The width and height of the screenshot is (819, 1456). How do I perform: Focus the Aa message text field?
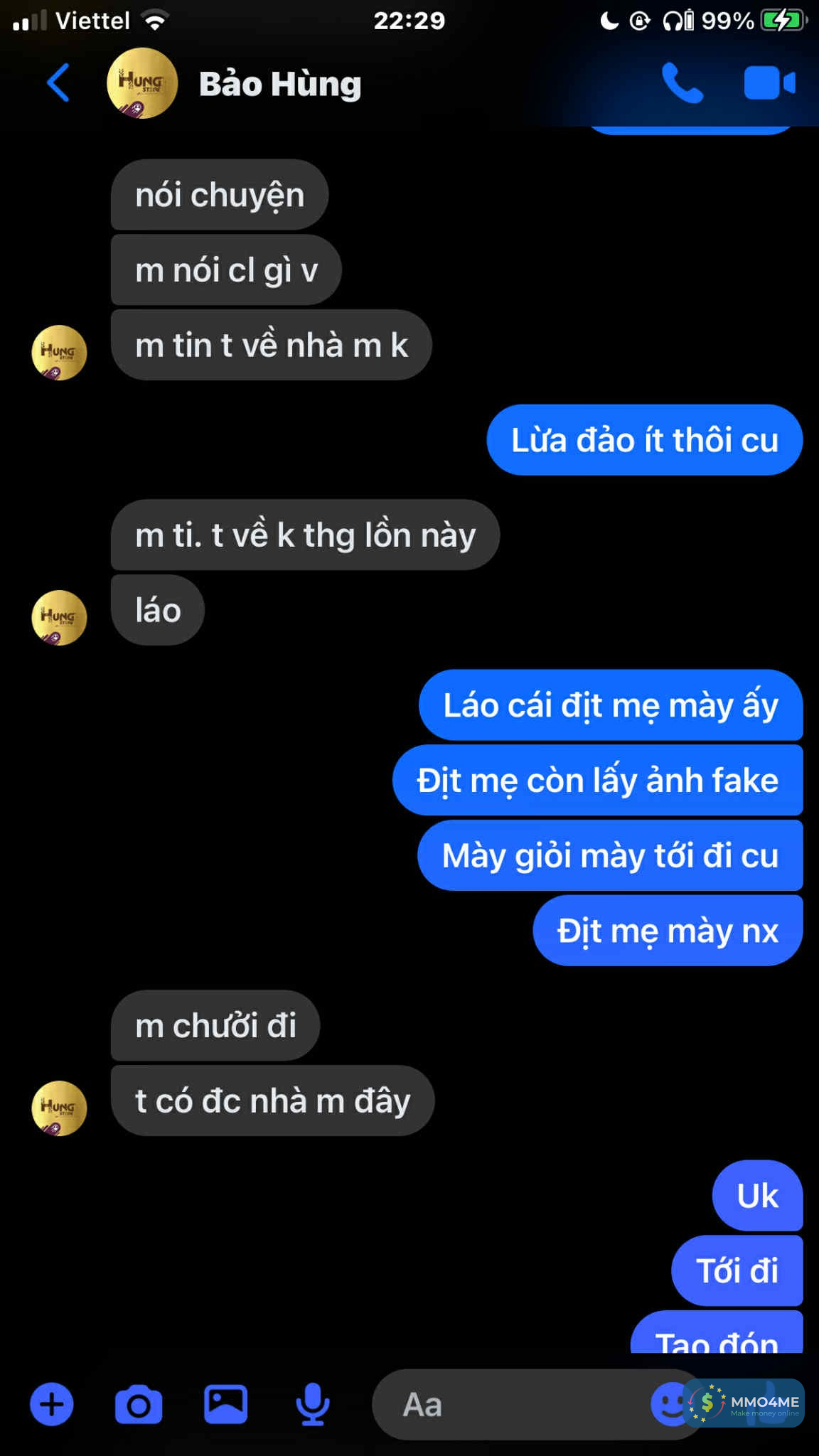coord(512,1404)
